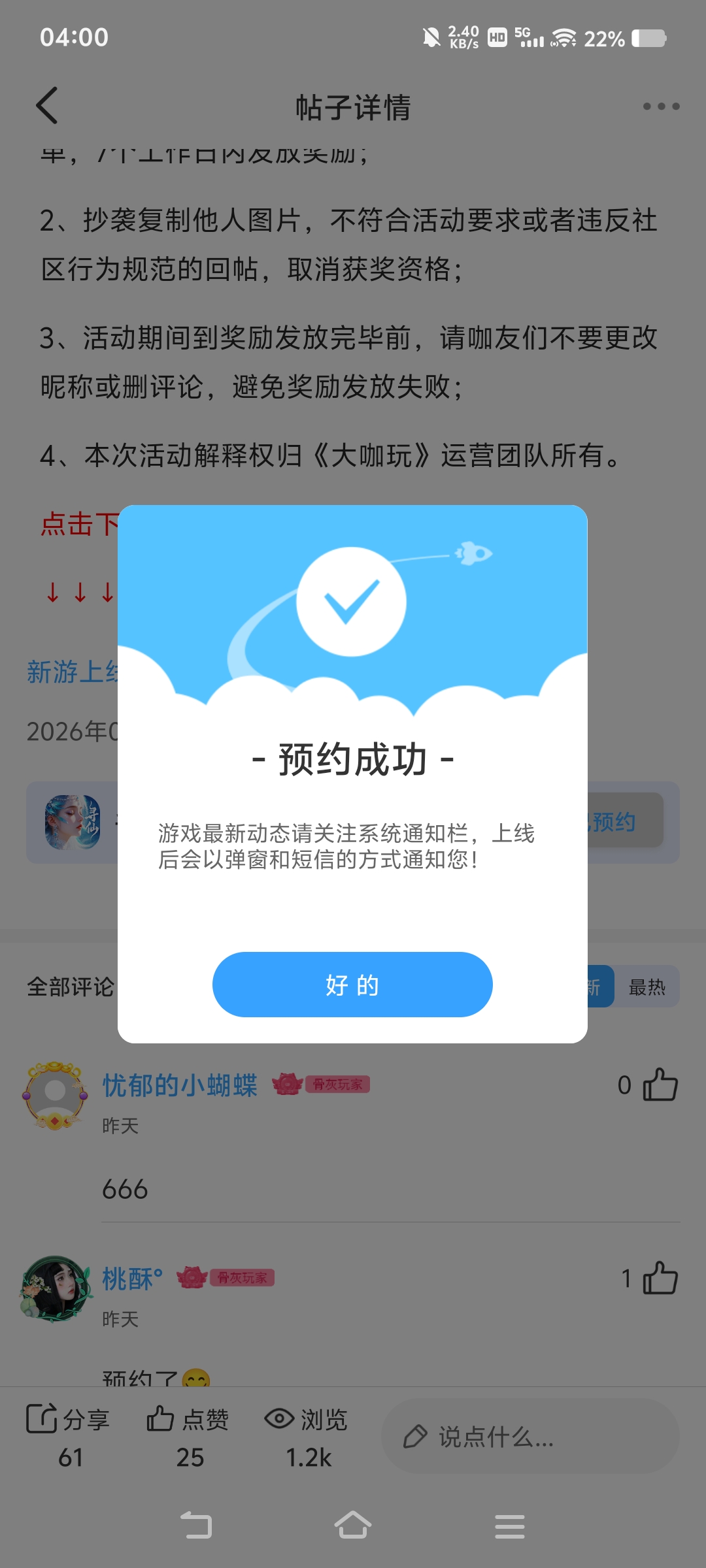The height and width of the screenshot is (1568, 706).
Task: Like the comment by 桃酥°
Action: tap(660, 1278)
